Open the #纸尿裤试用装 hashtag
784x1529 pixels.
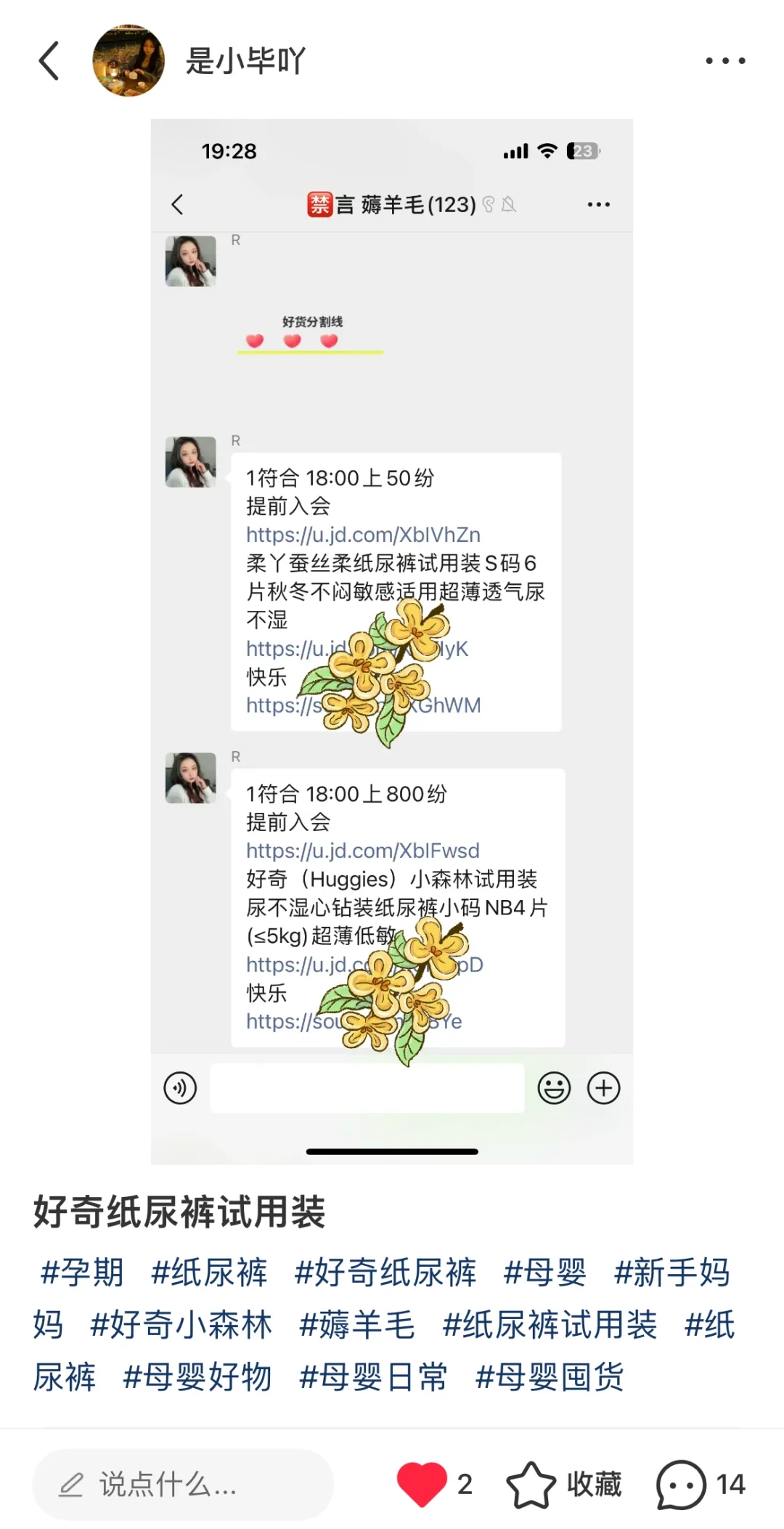pyautogui.click(x=550, y=1325)
